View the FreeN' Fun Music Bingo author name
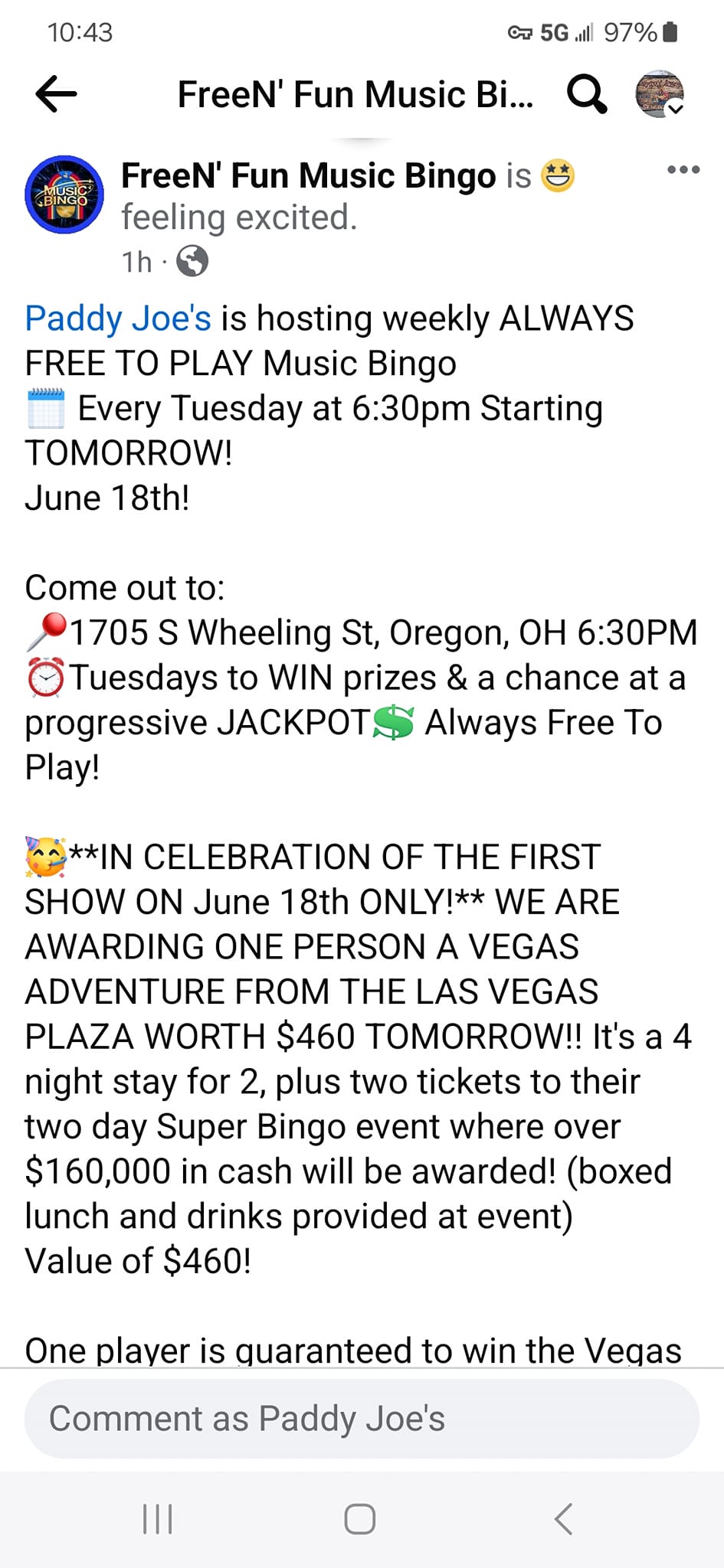The height and width of the screenshot is (1568, 724). pos(308,176)
